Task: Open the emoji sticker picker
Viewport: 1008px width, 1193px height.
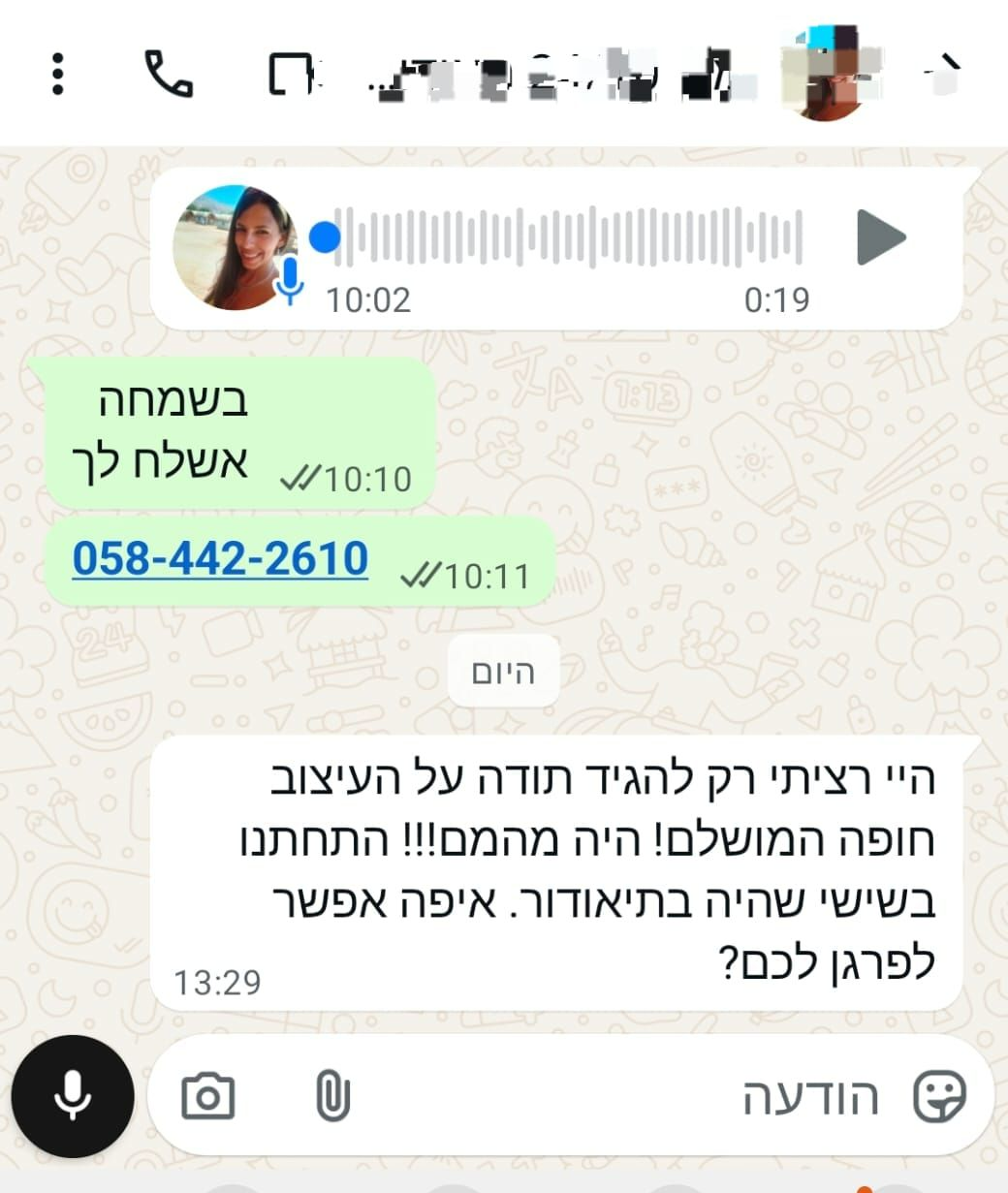Action: (x=939, y=1096)
